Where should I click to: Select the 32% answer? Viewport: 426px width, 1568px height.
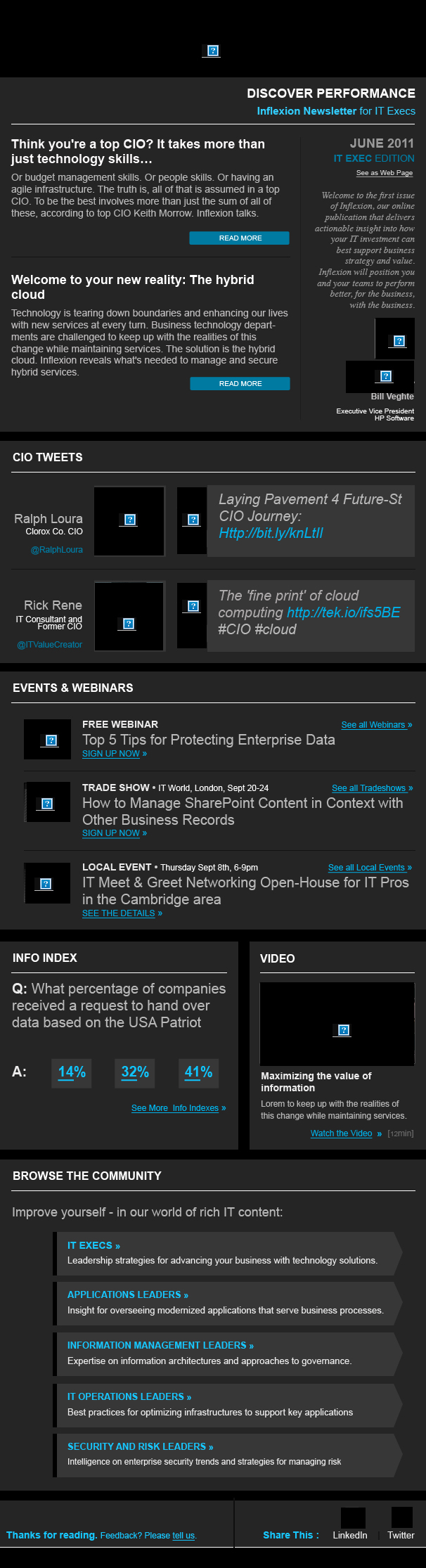(135, 1072)
